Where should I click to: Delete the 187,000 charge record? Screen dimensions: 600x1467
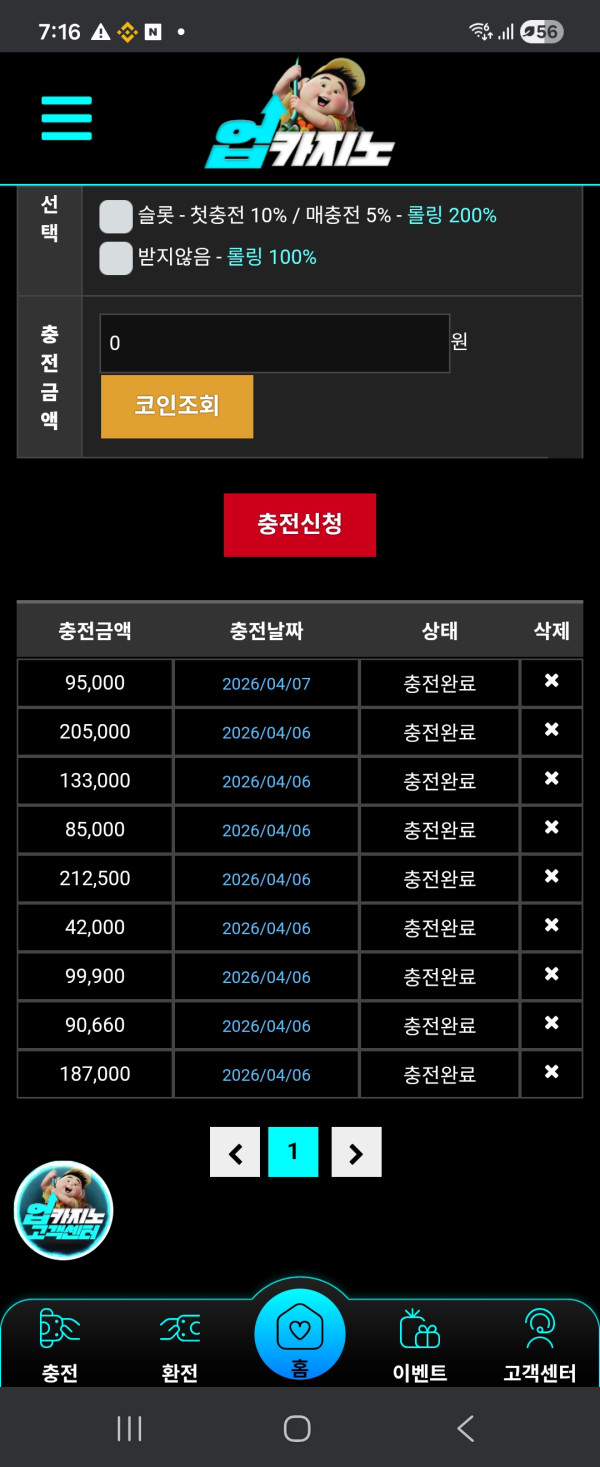551,1072
